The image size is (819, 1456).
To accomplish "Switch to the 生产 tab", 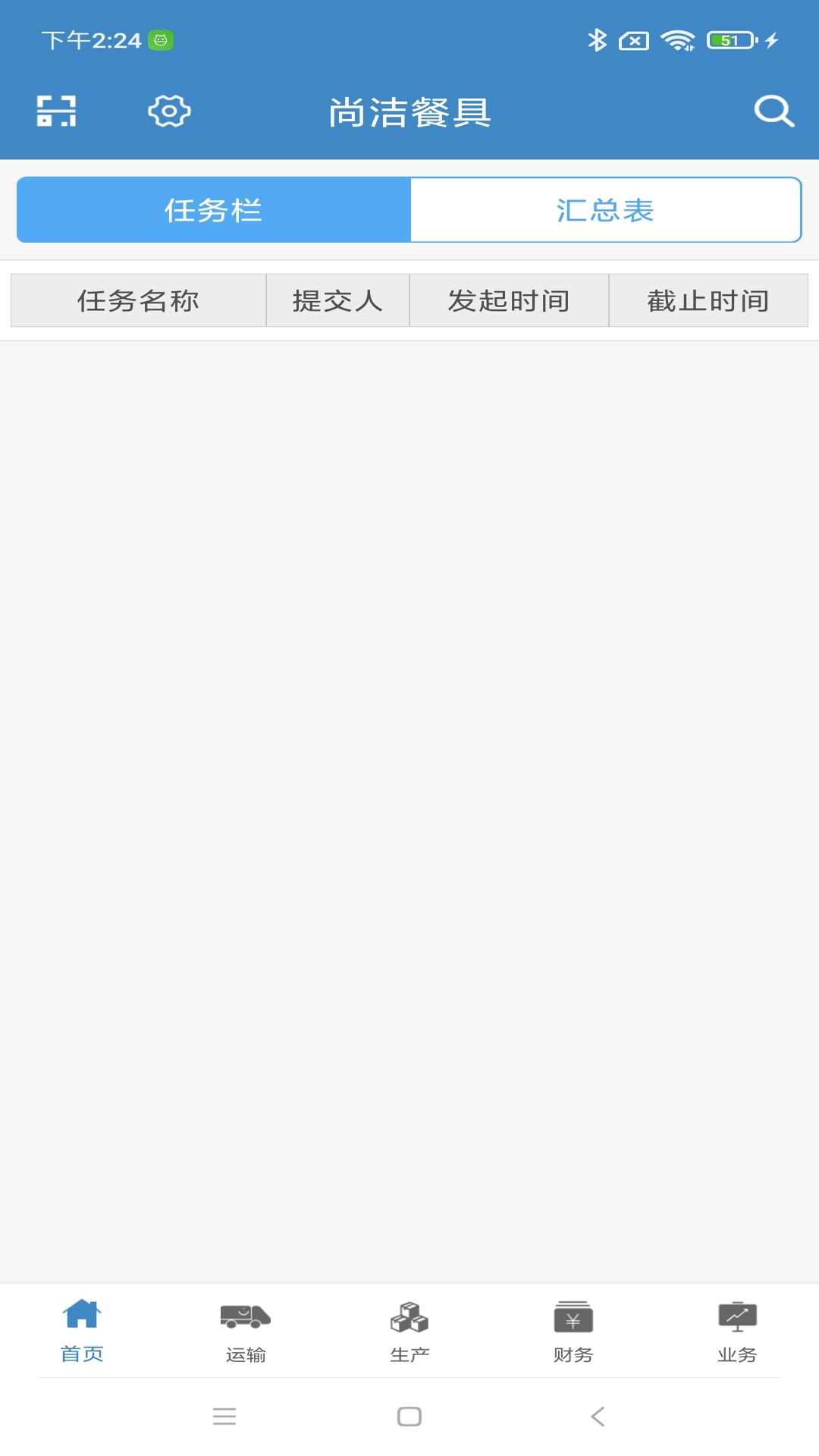I will [x=409, y=1332].
